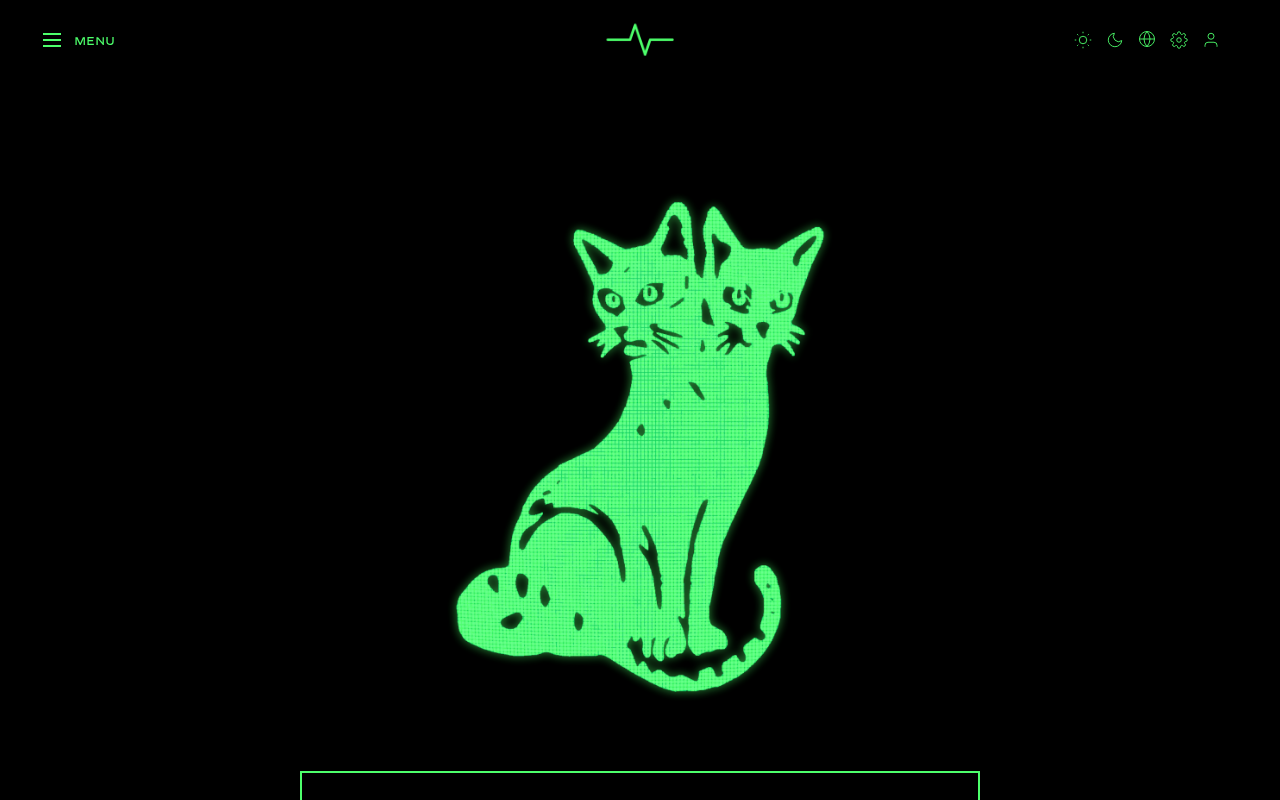Enable dark mode with the moon icon

click(x=1115, y=40)
